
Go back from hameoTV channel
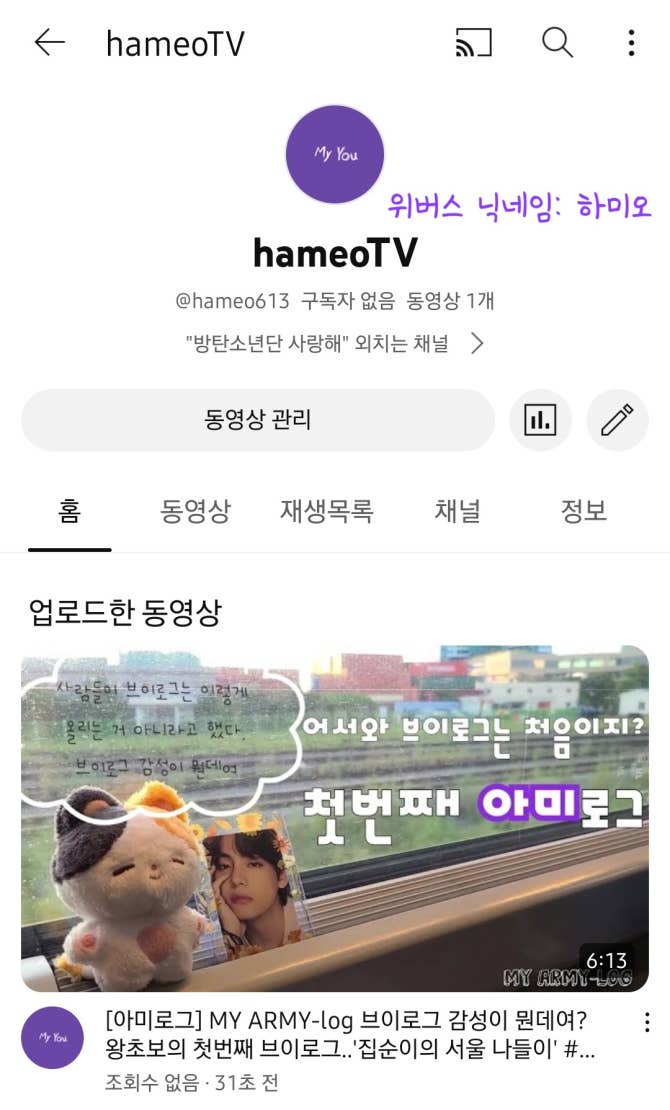point(49,43)
